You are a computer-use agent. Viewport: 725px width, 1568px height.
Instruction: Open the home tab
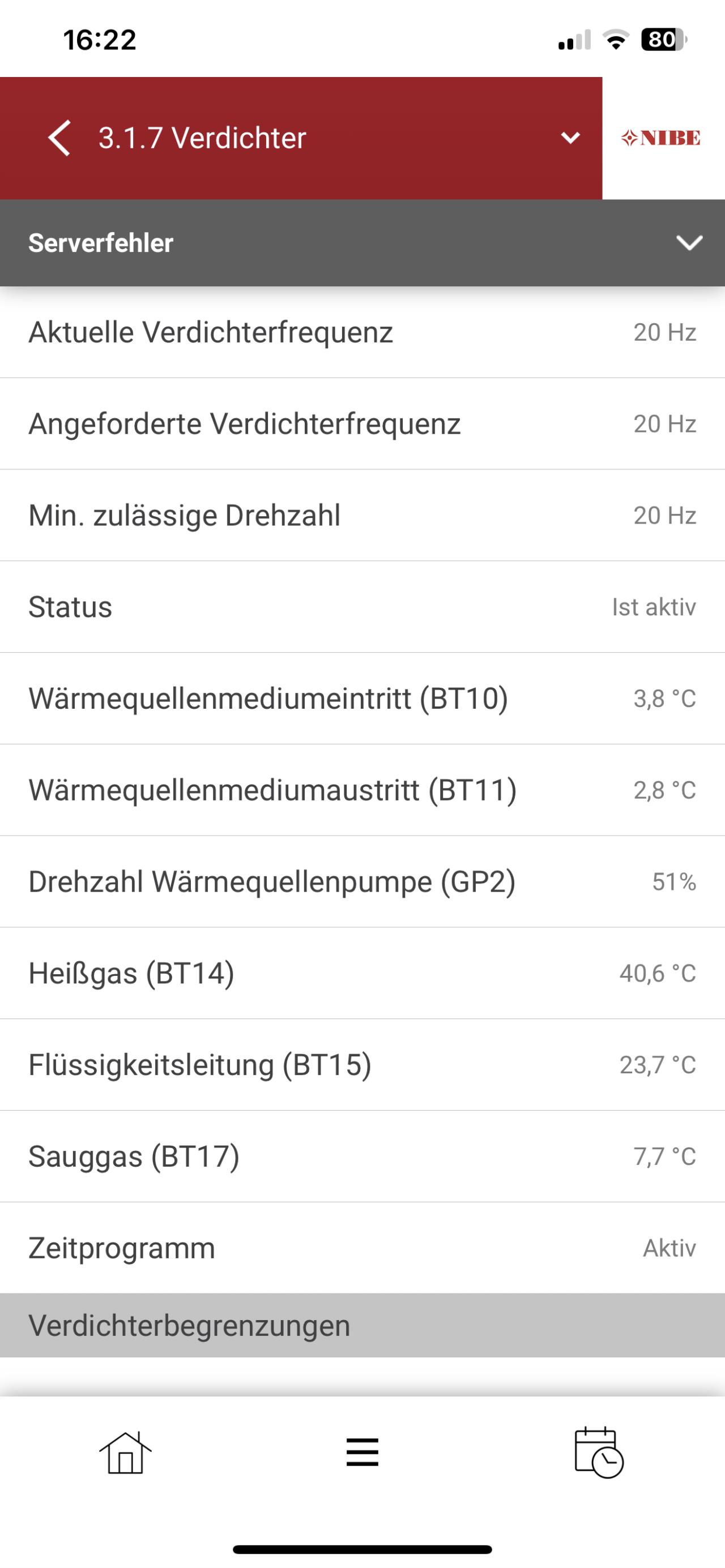tap(125, 1453)
